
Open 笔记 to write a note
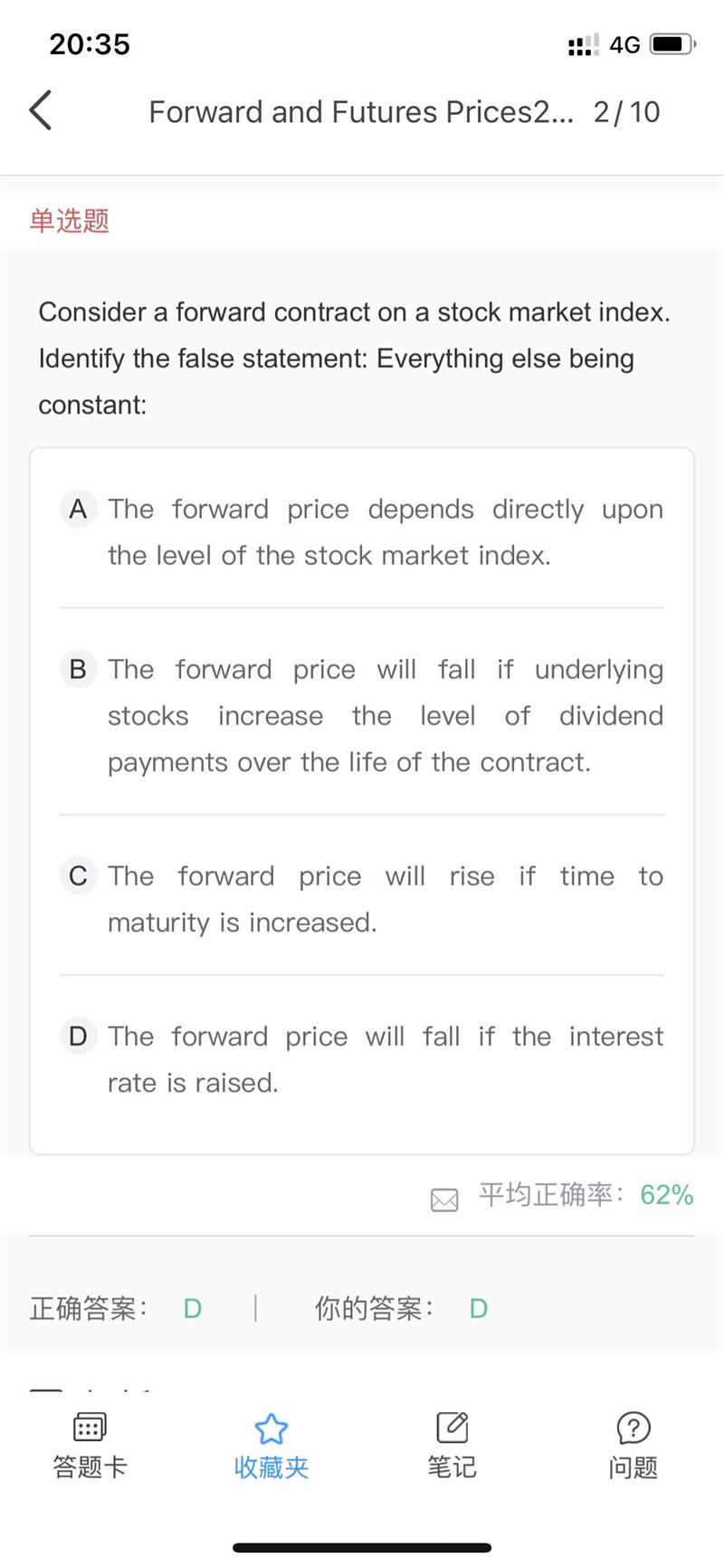point(452,1445)
